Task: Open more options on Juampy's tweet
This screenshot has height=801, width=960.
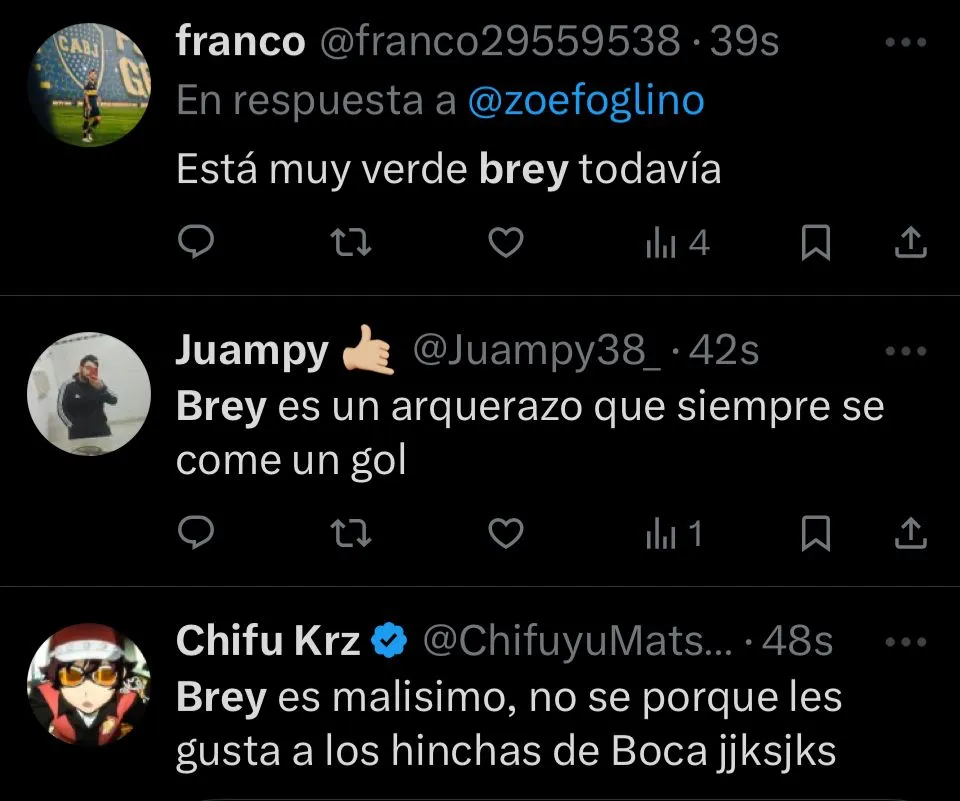Action: [x=907, y=351]
